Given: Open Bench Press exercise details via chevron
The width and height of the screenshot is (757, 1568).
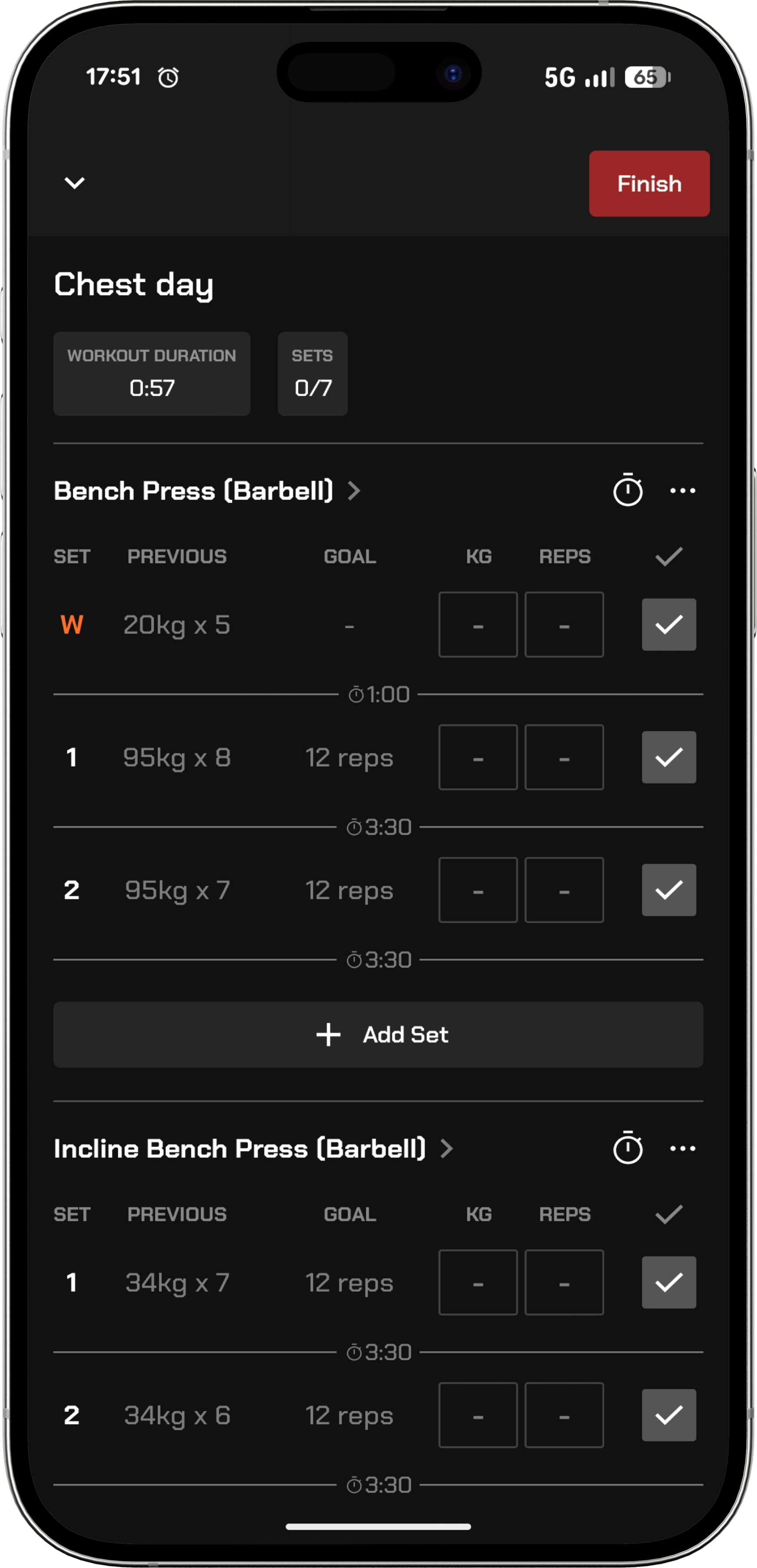Looking at the screenshot, I should 354,491.
